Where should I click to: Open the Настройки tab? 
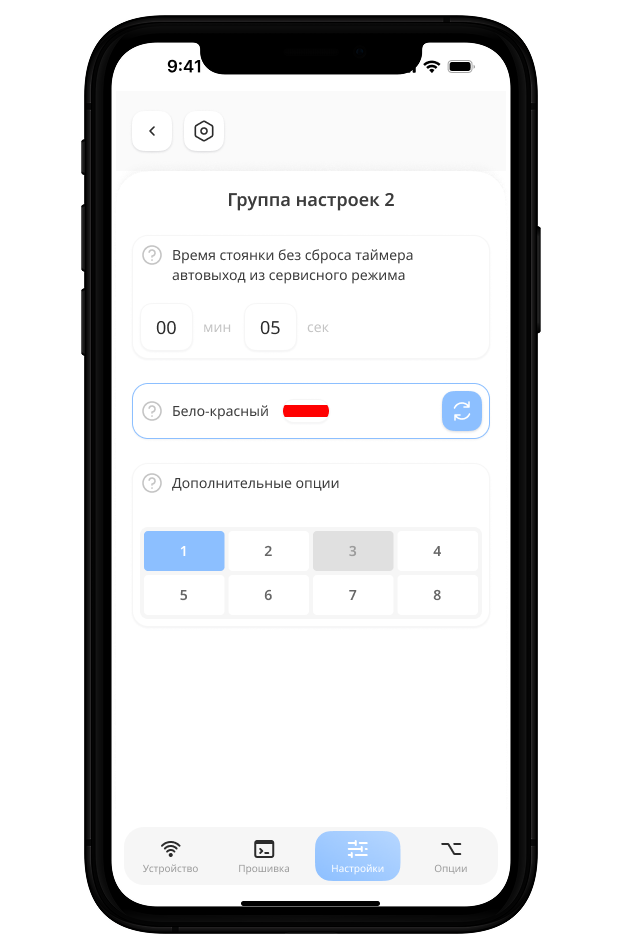point(357,856)
